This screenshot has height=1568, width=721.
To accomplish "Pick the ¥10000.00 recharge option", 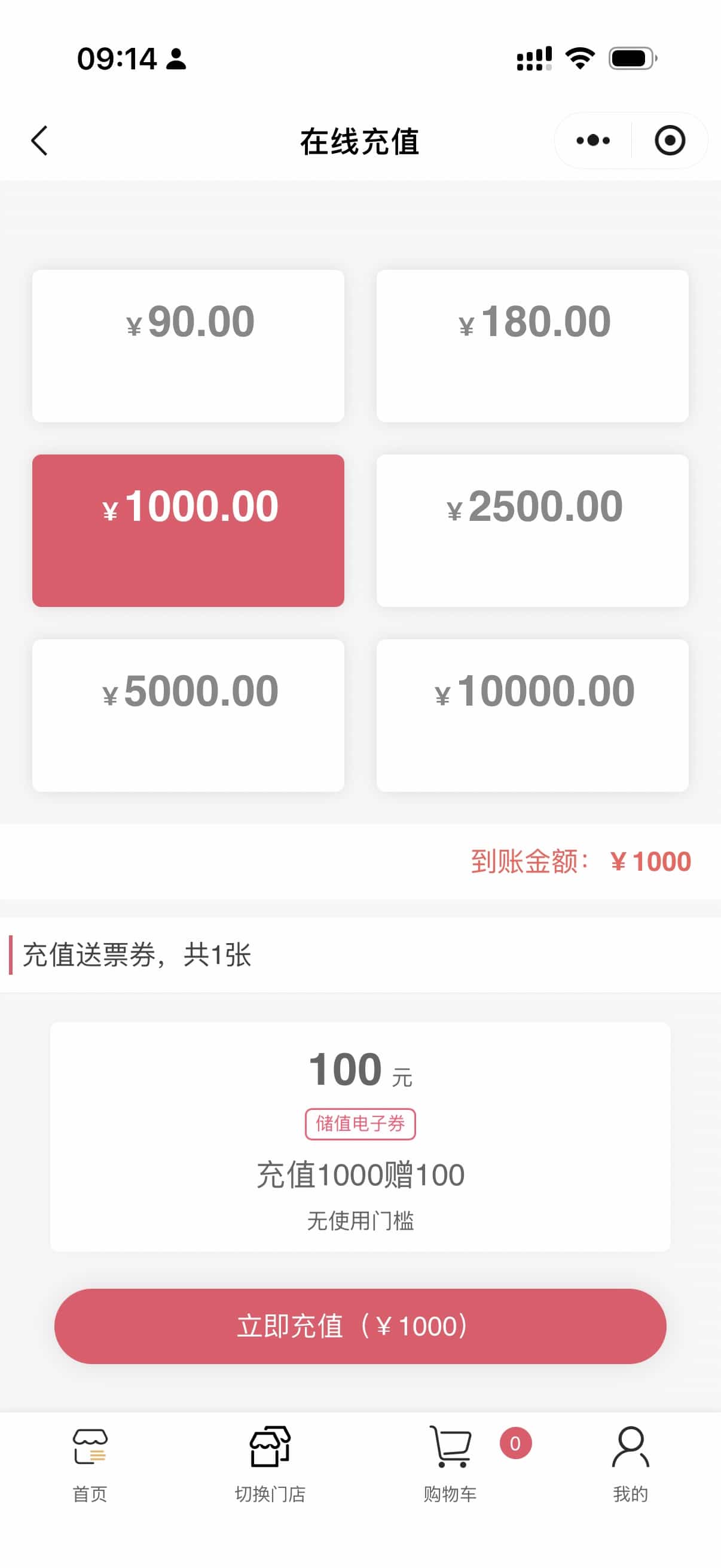I will click(533, 715).
